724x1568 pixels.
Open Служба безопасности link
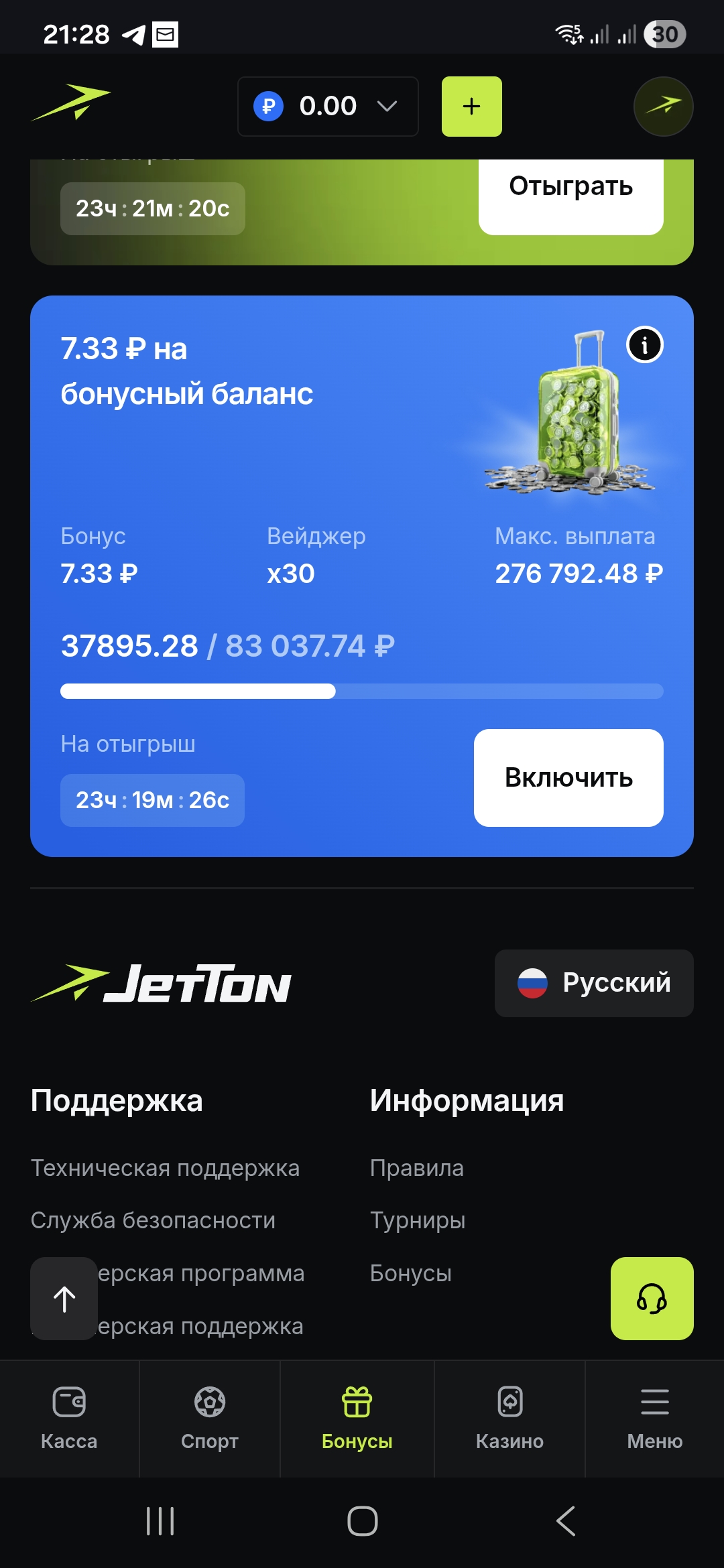[153, 1220]
